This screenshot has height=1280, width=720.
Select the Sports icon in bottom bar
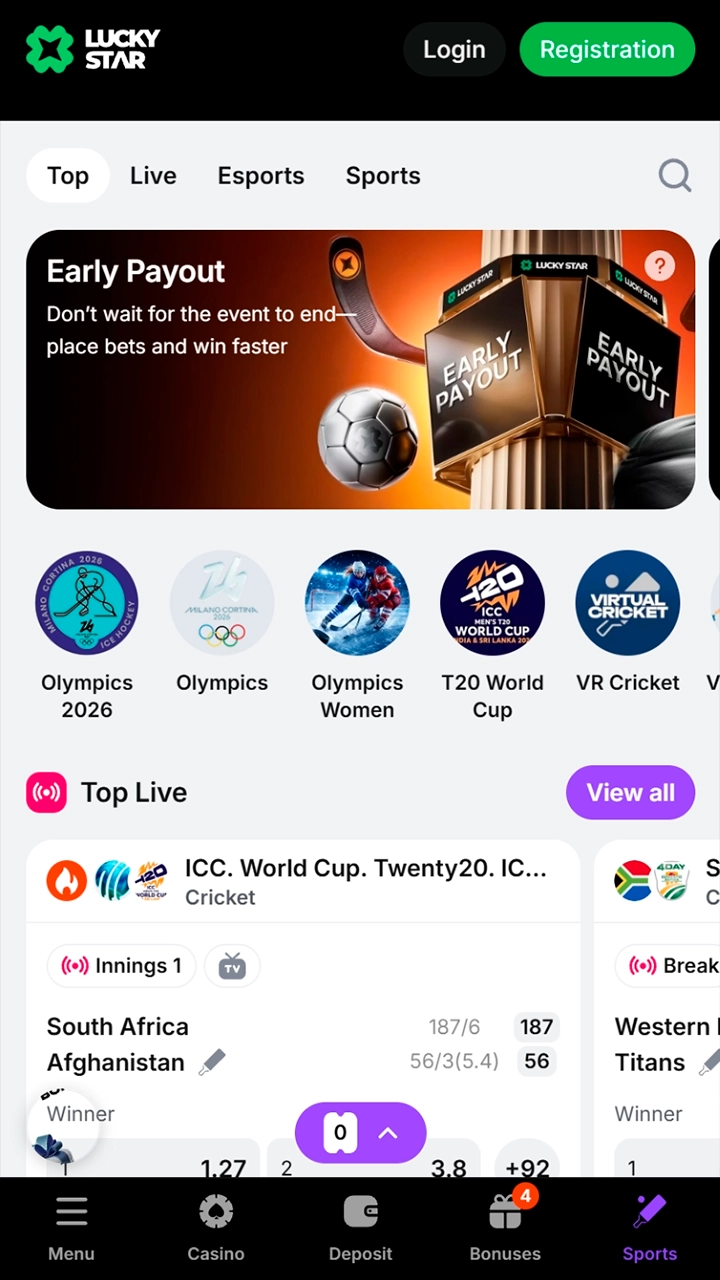pos(649,1211)
